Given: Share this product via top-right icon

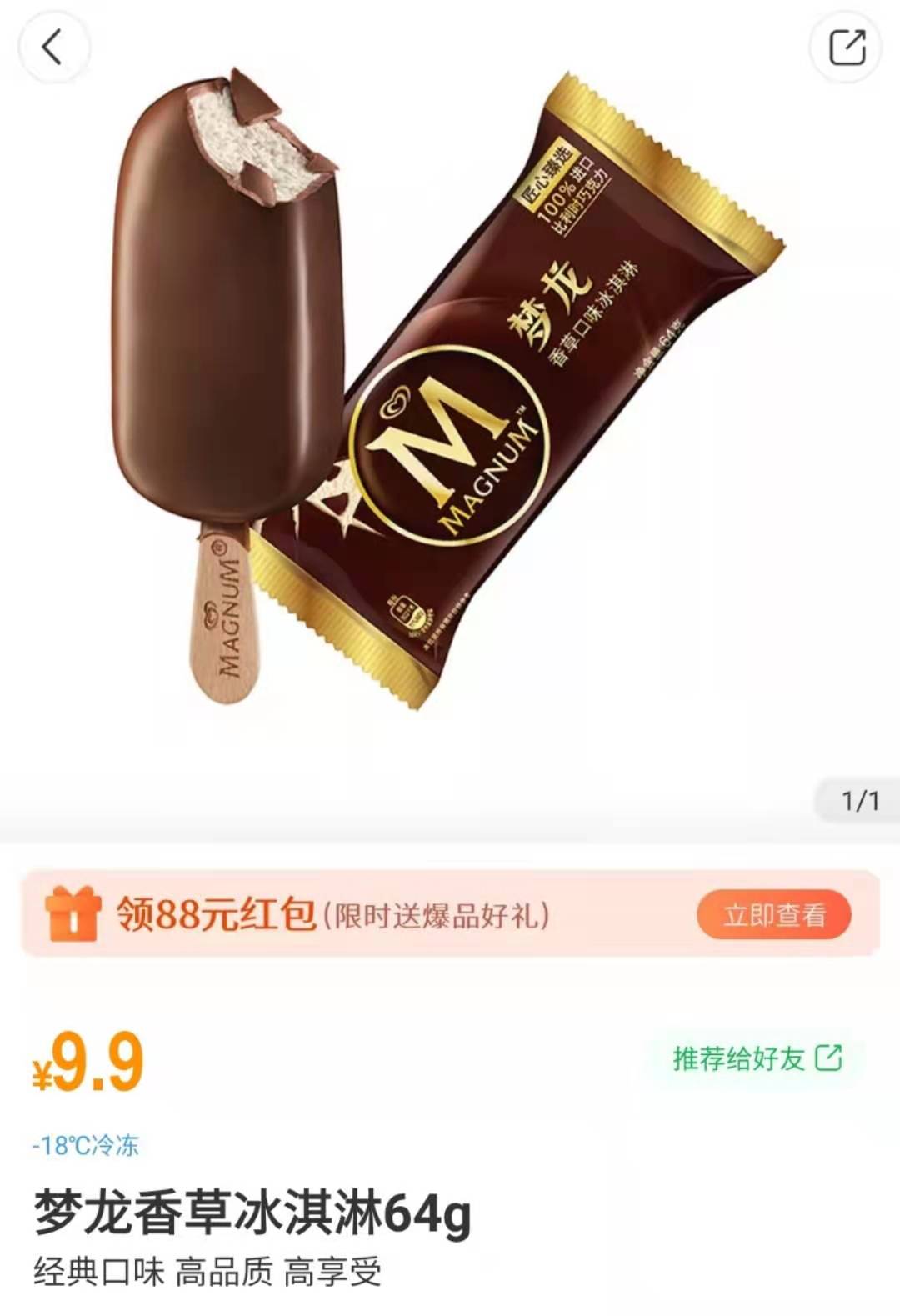Looking at the screenshot, I should [847, 47].
